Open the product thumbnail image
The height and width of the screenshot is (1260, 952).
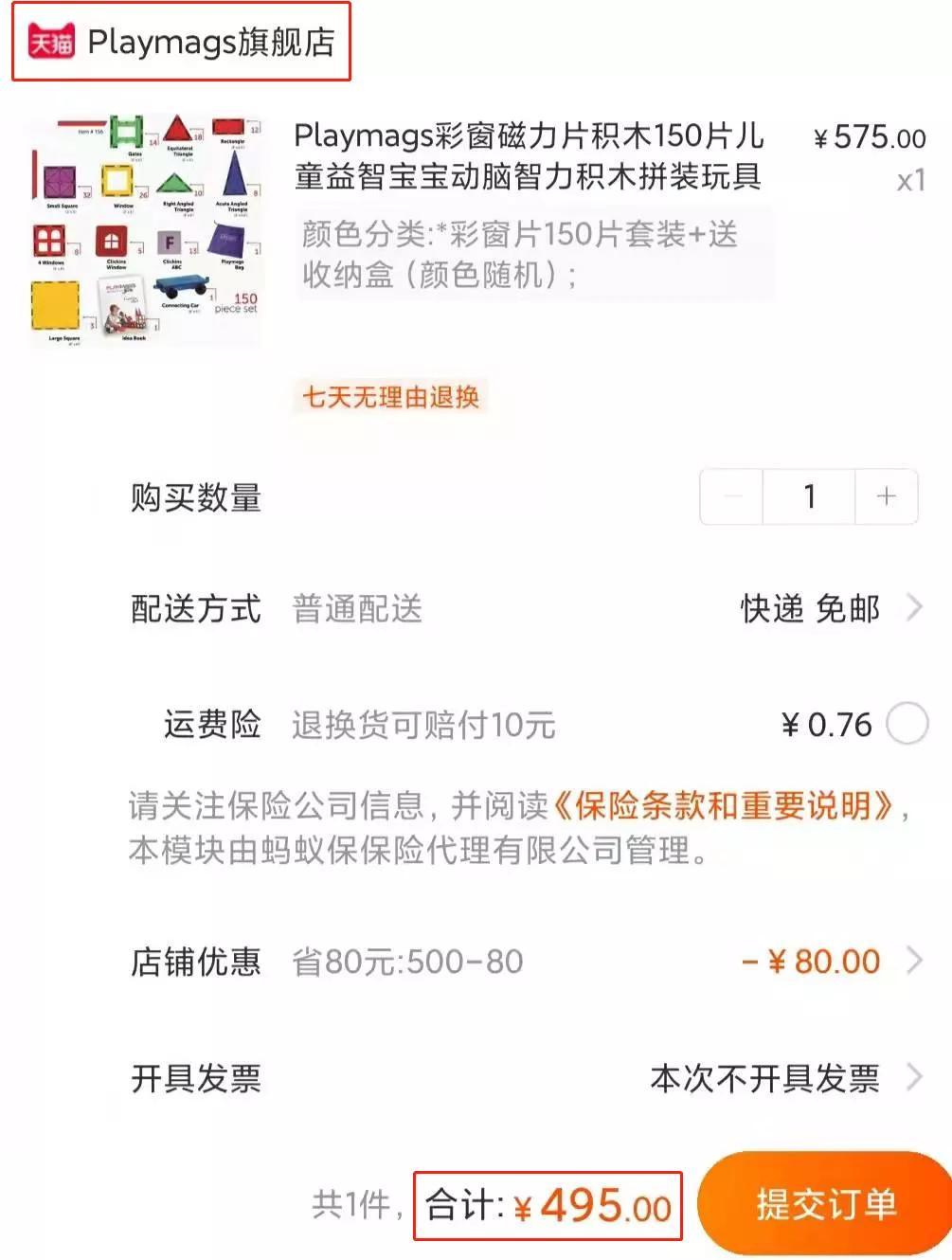pyautogui.click(x=142, y=227)
